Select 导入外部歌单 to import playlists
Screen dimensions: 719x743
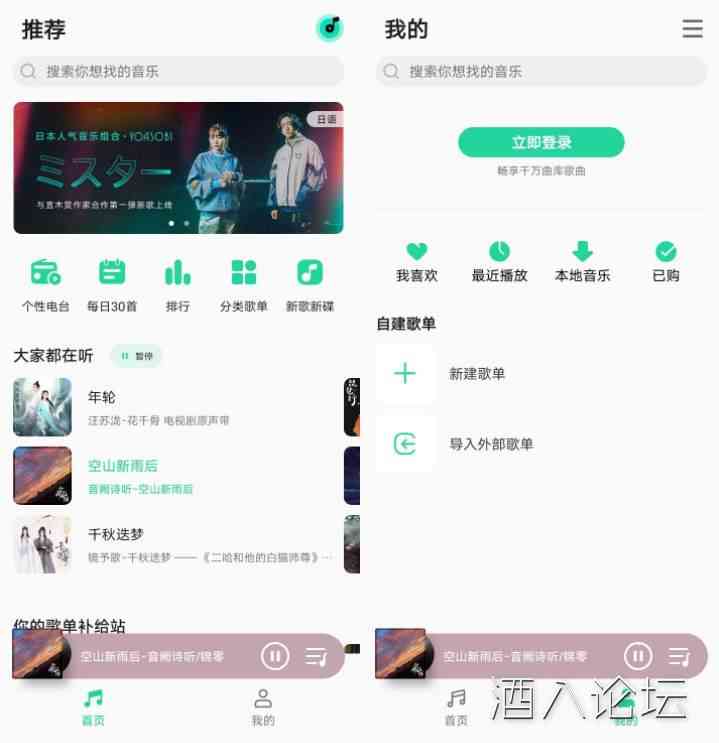[x=490, y=444]
